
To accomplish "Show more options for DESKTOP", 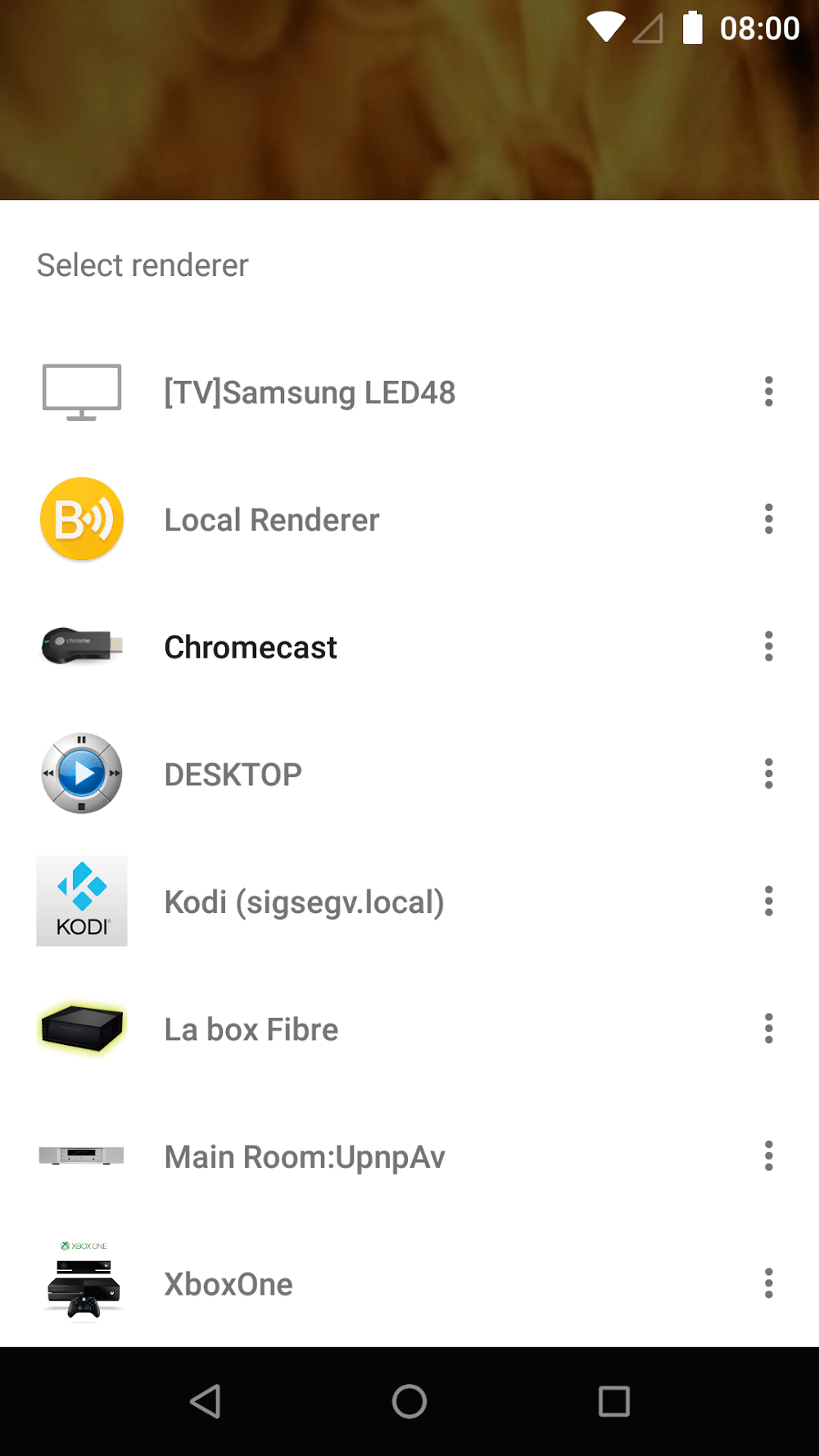I will [768, 774].
